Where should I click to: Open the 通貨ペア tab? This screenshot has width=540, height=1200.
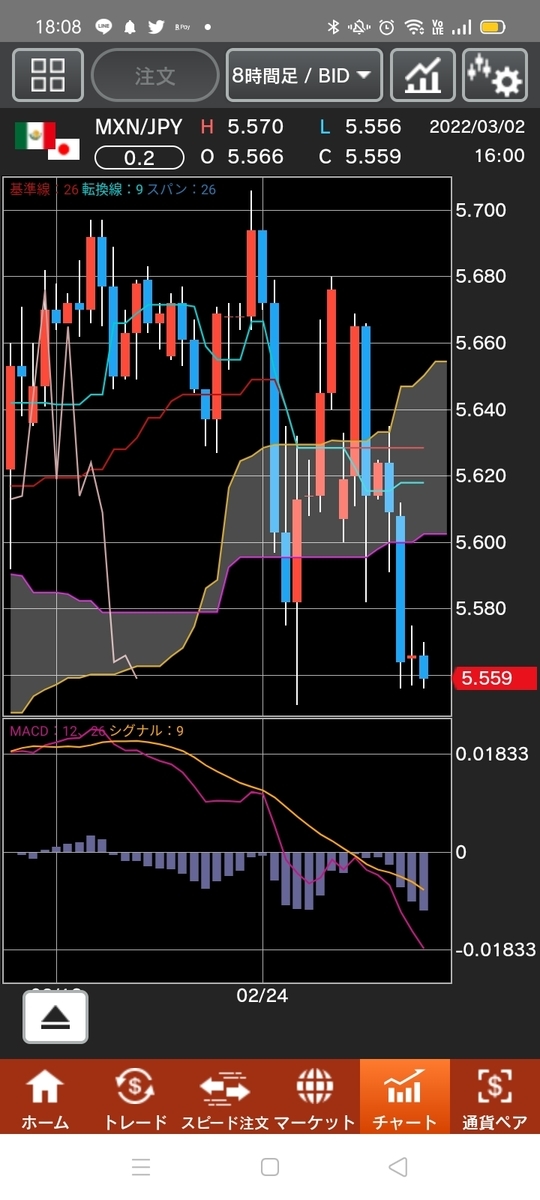click(x=495, y=1098)
